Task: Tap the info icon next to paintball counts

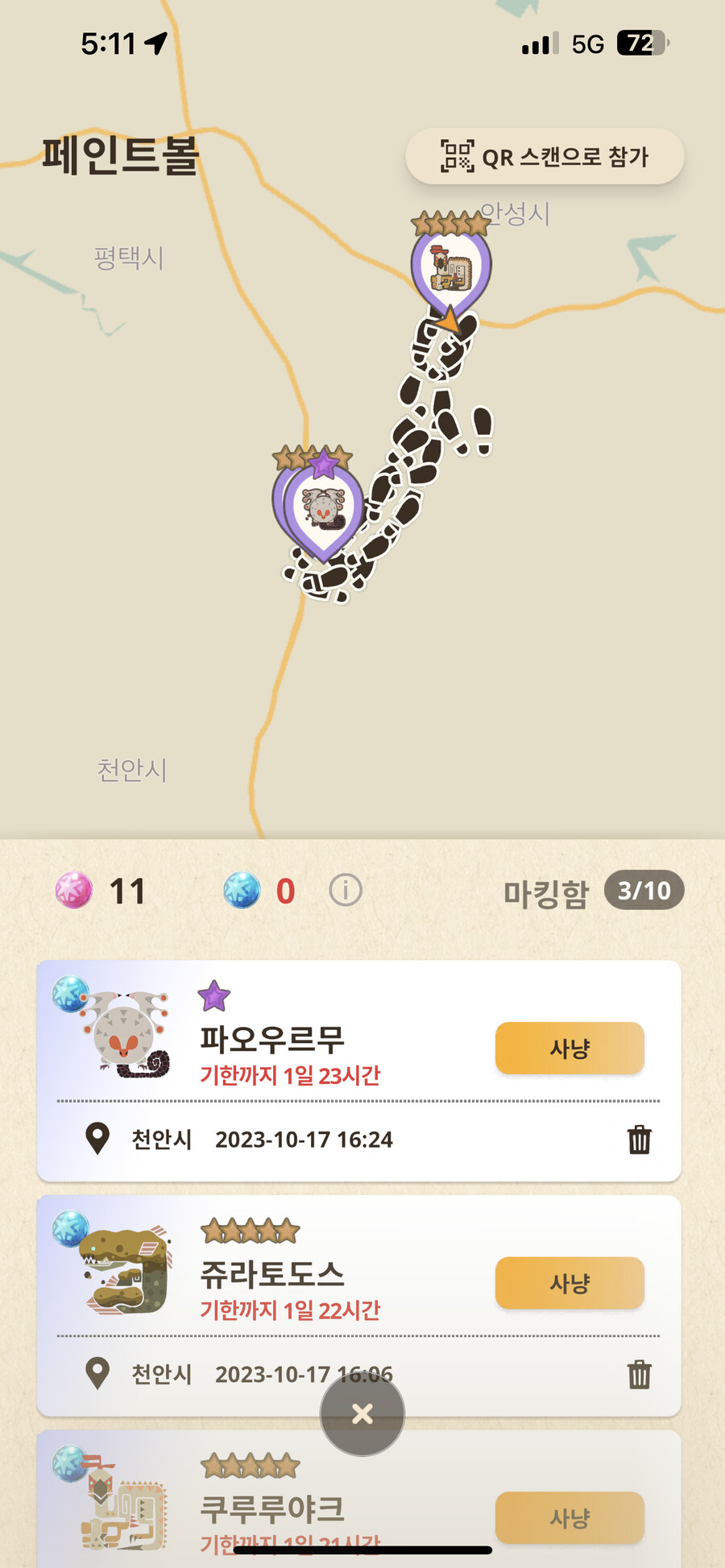Action: click(345, 891)
